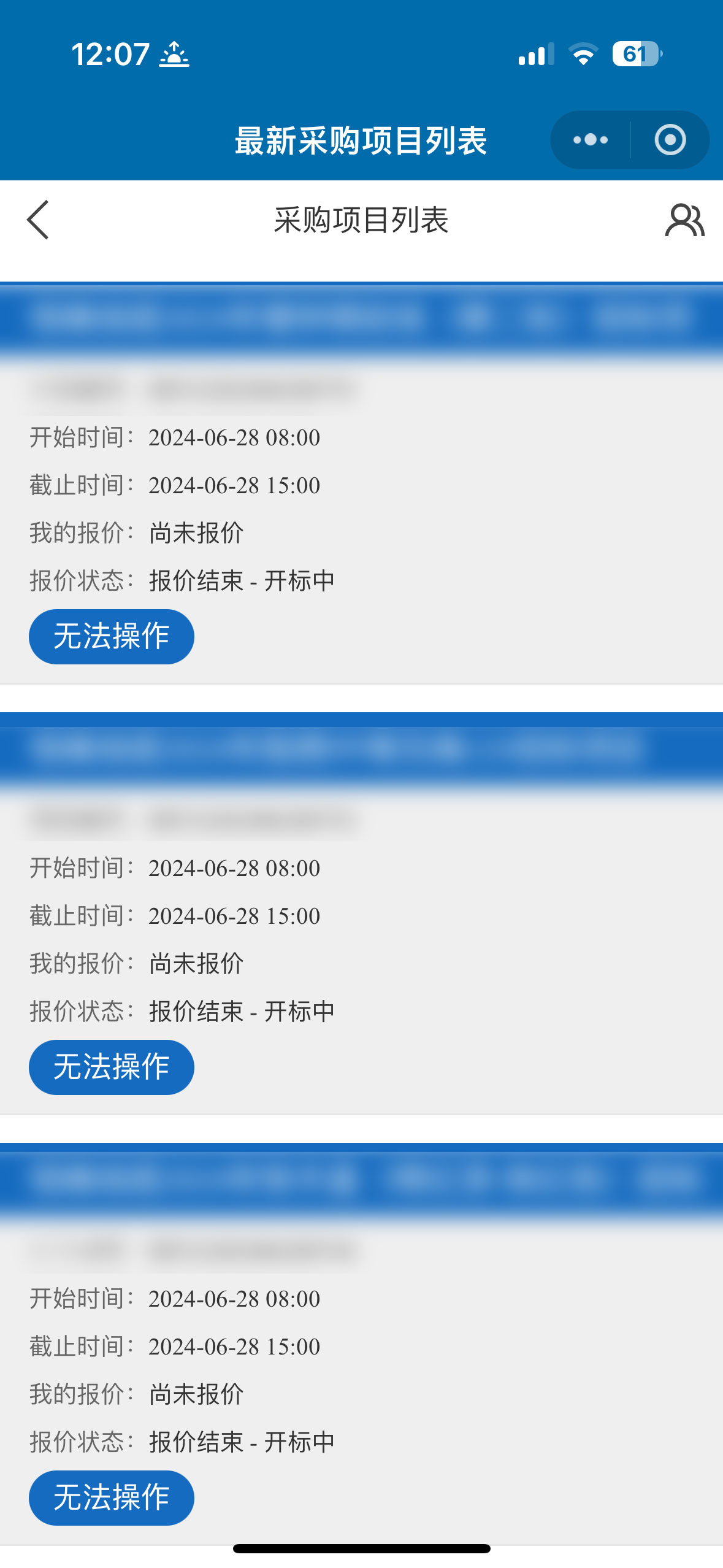Close the mini program with the circle button
This screenshot has width=723, height=1568.
(670, 140)
